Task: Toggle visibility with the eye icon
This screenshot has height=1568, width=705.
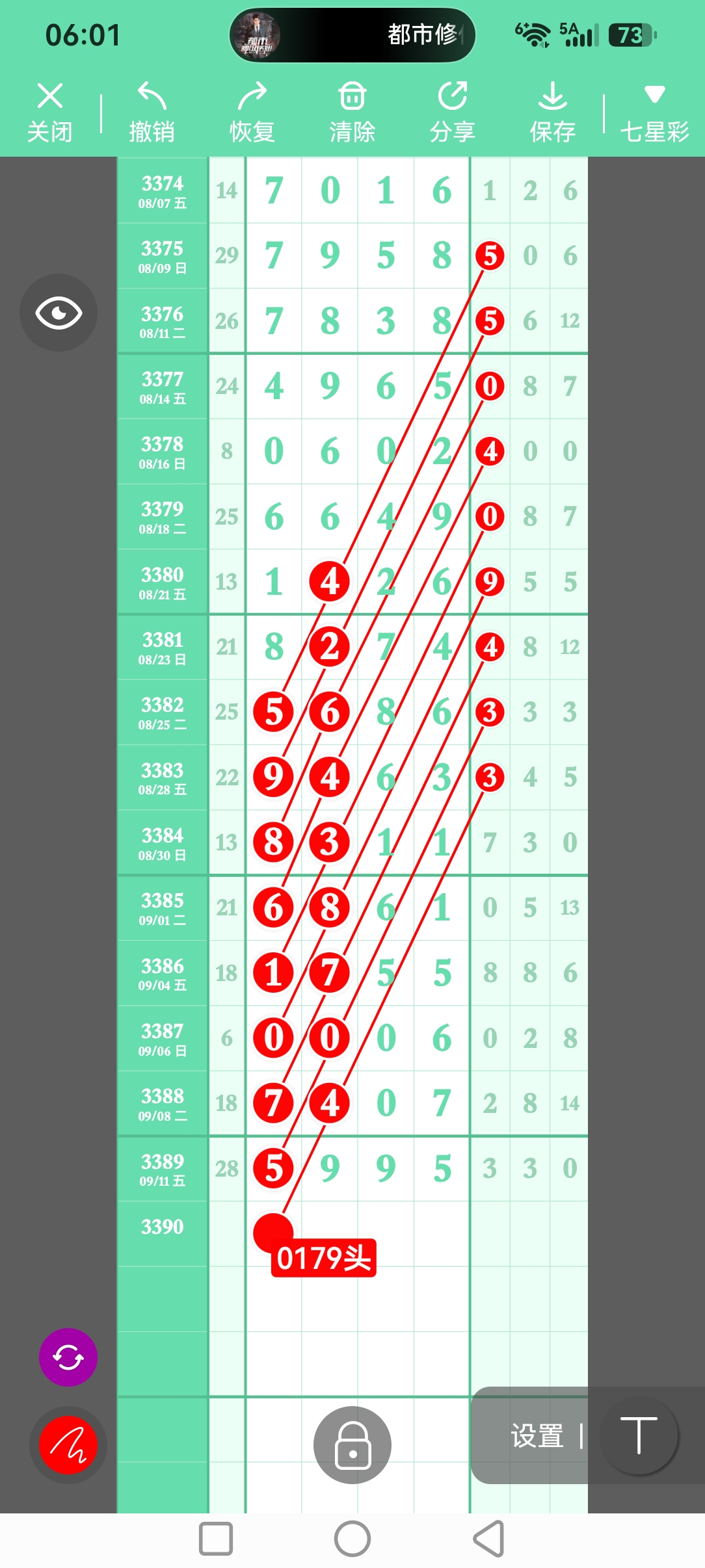Action: click(x=59, y=313)
